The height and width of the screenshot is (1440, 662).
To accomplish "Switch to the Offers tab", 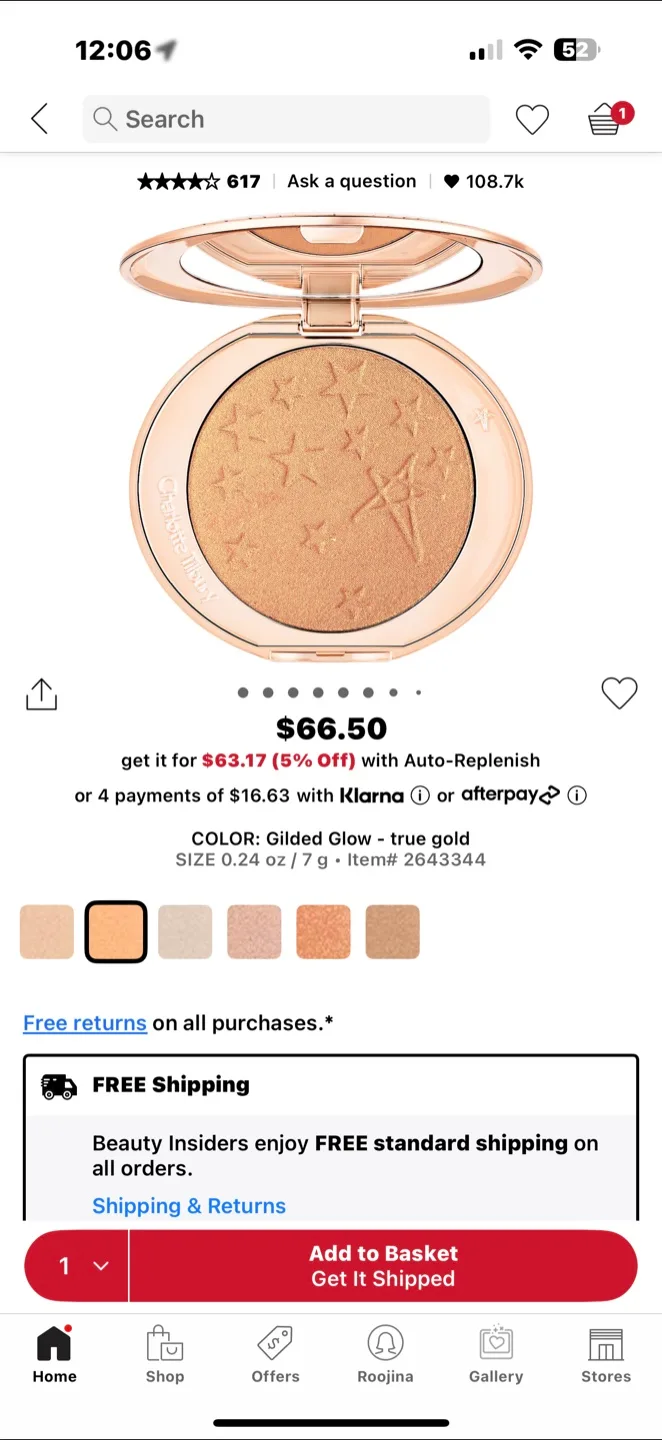I will tap(275, 1355).
